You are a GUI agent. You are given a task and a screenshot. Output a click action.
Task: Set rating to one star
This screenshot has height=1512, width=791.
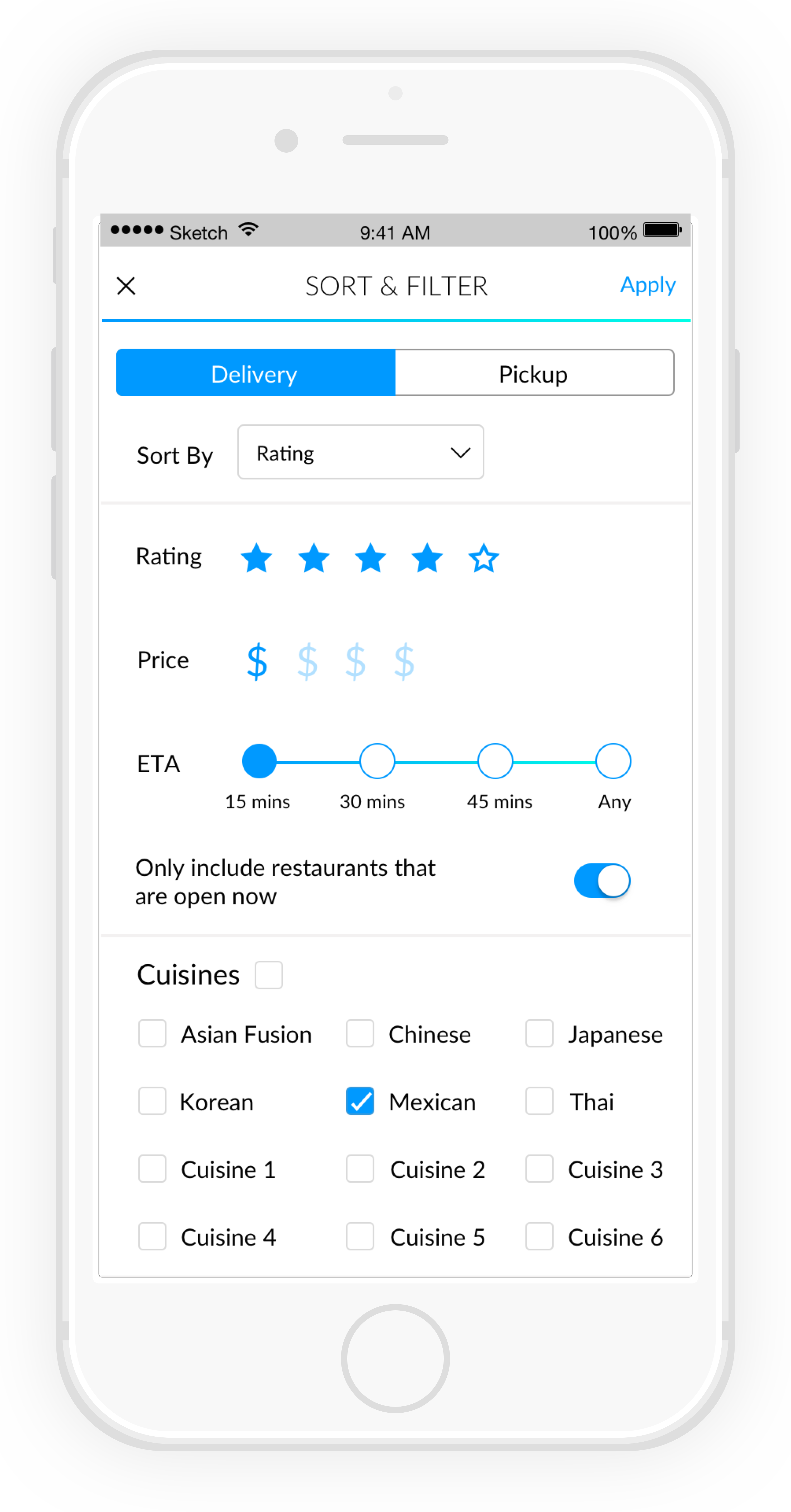(257, 558)
